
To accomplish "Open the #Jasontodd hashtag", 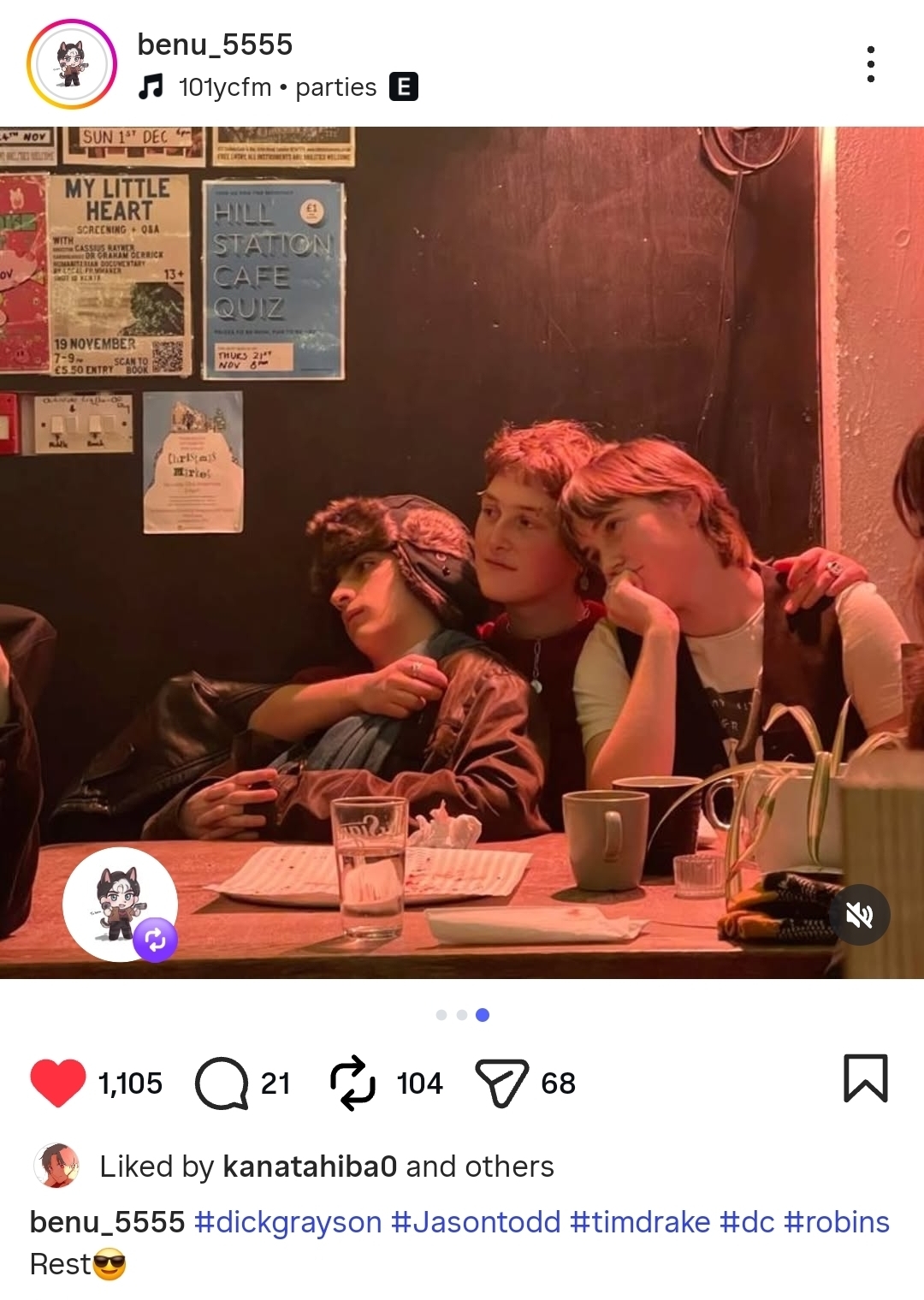I will [x=476, y=1222].
